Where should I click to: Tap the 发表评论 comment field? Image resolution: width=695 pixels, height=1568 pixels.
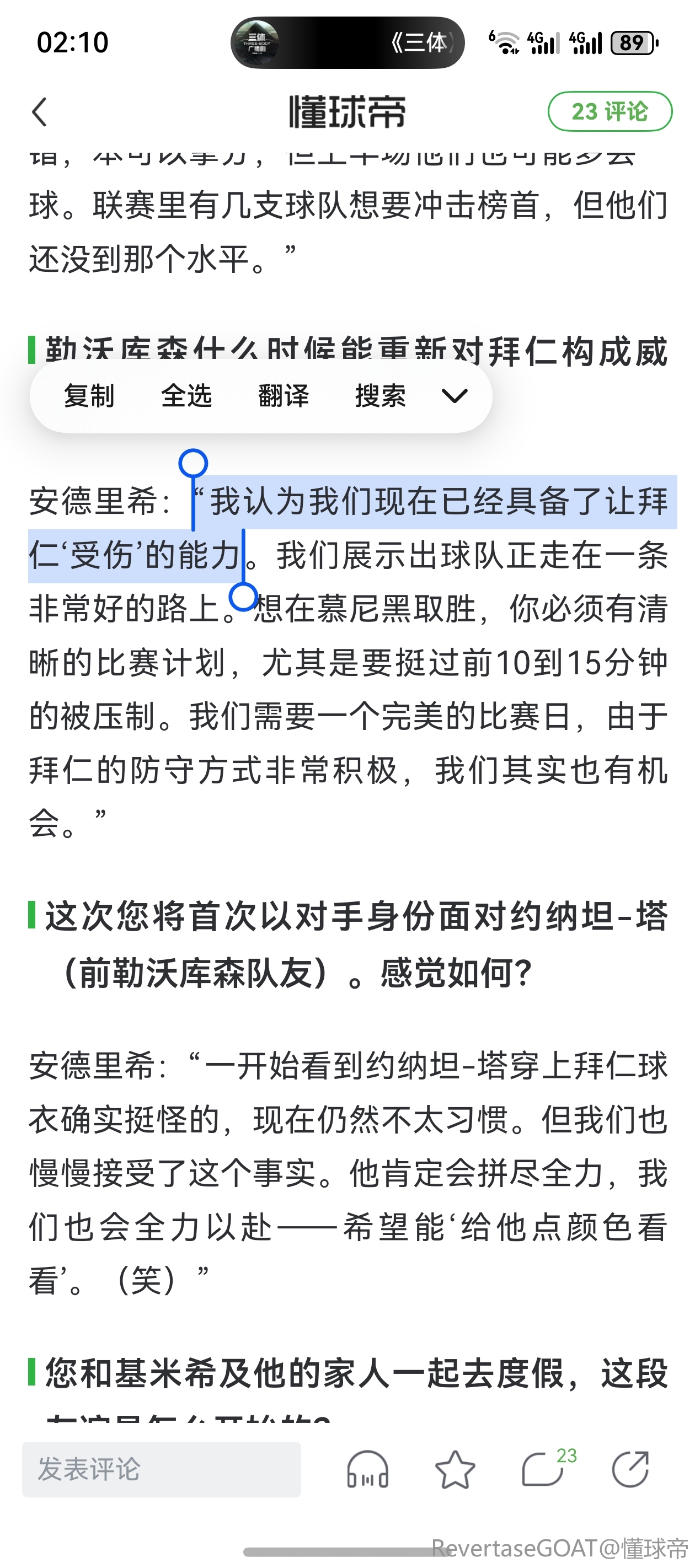(162, 1469)
